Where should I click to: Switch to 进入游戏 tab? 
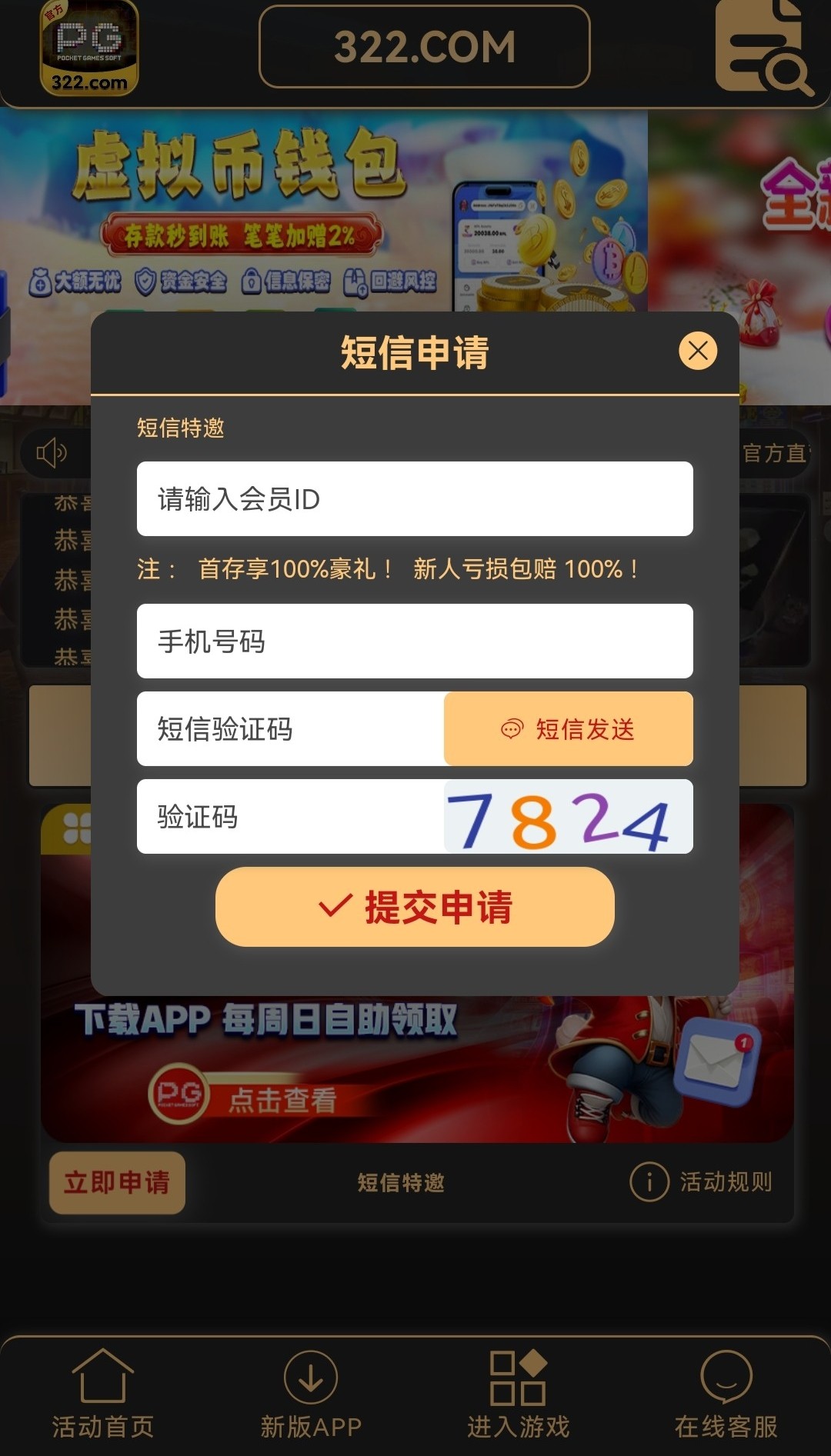click(x=519, y=1394)
